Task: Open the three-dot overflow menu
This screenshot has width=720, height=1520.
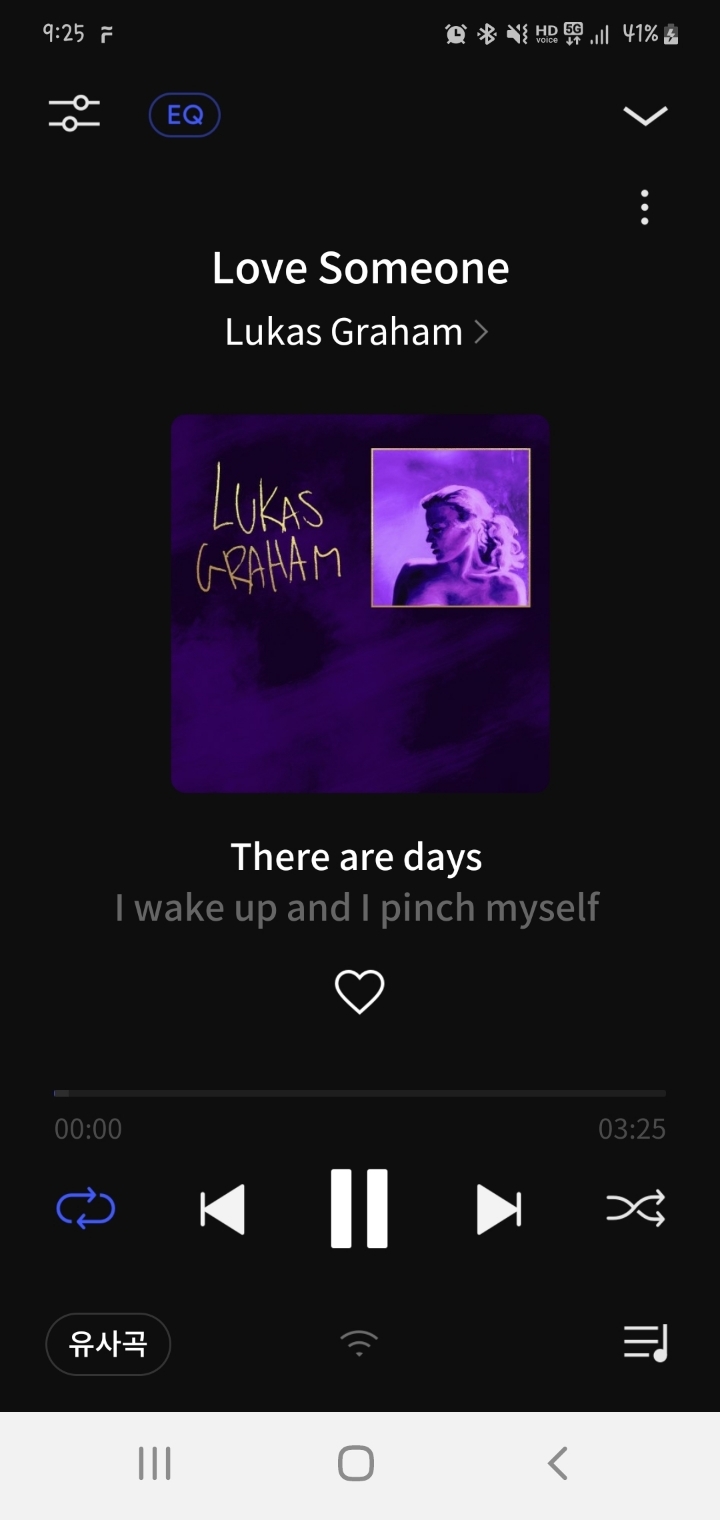Action: 645,207
